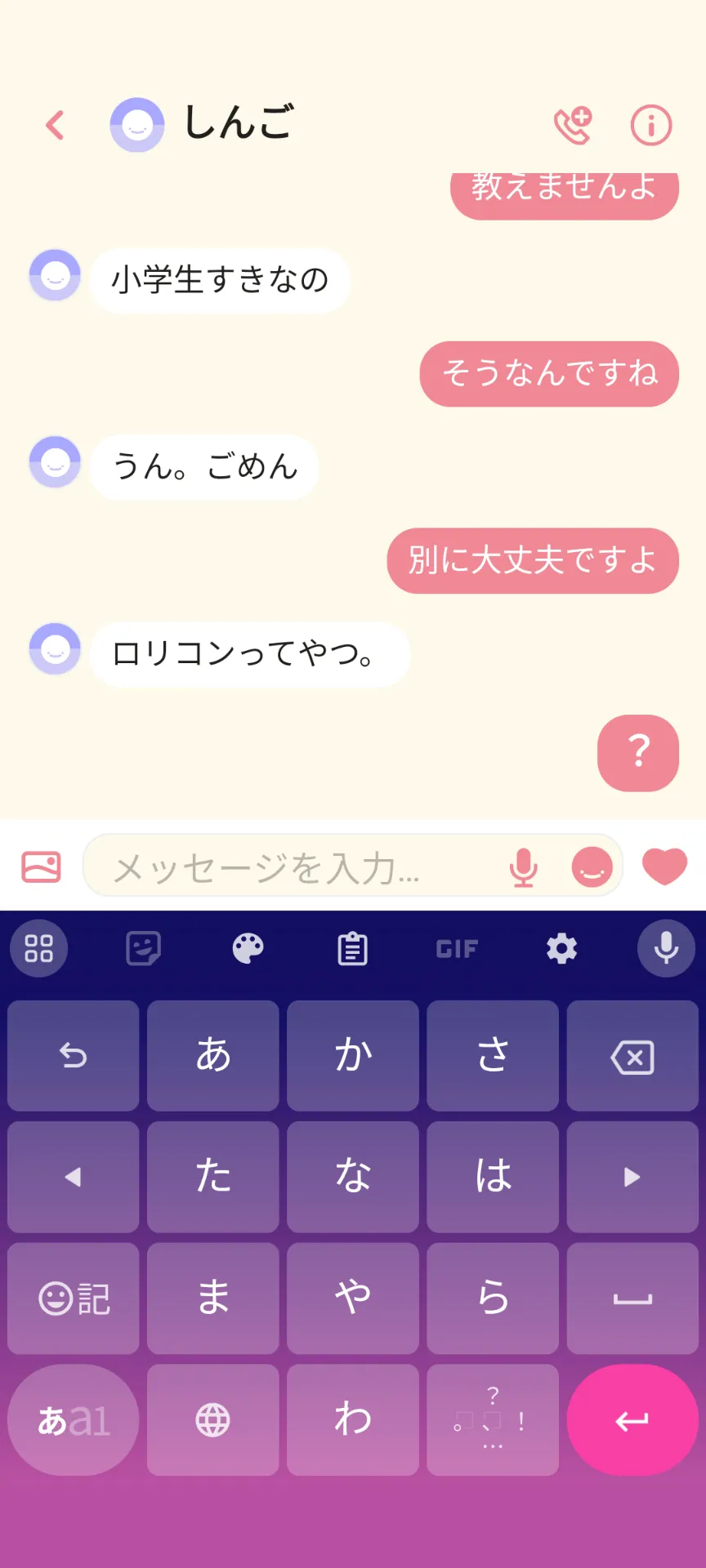Open the emoji sticker picker
Image resolution: width=706 pixels, height=1568 pixels.
tap(592, 866)
